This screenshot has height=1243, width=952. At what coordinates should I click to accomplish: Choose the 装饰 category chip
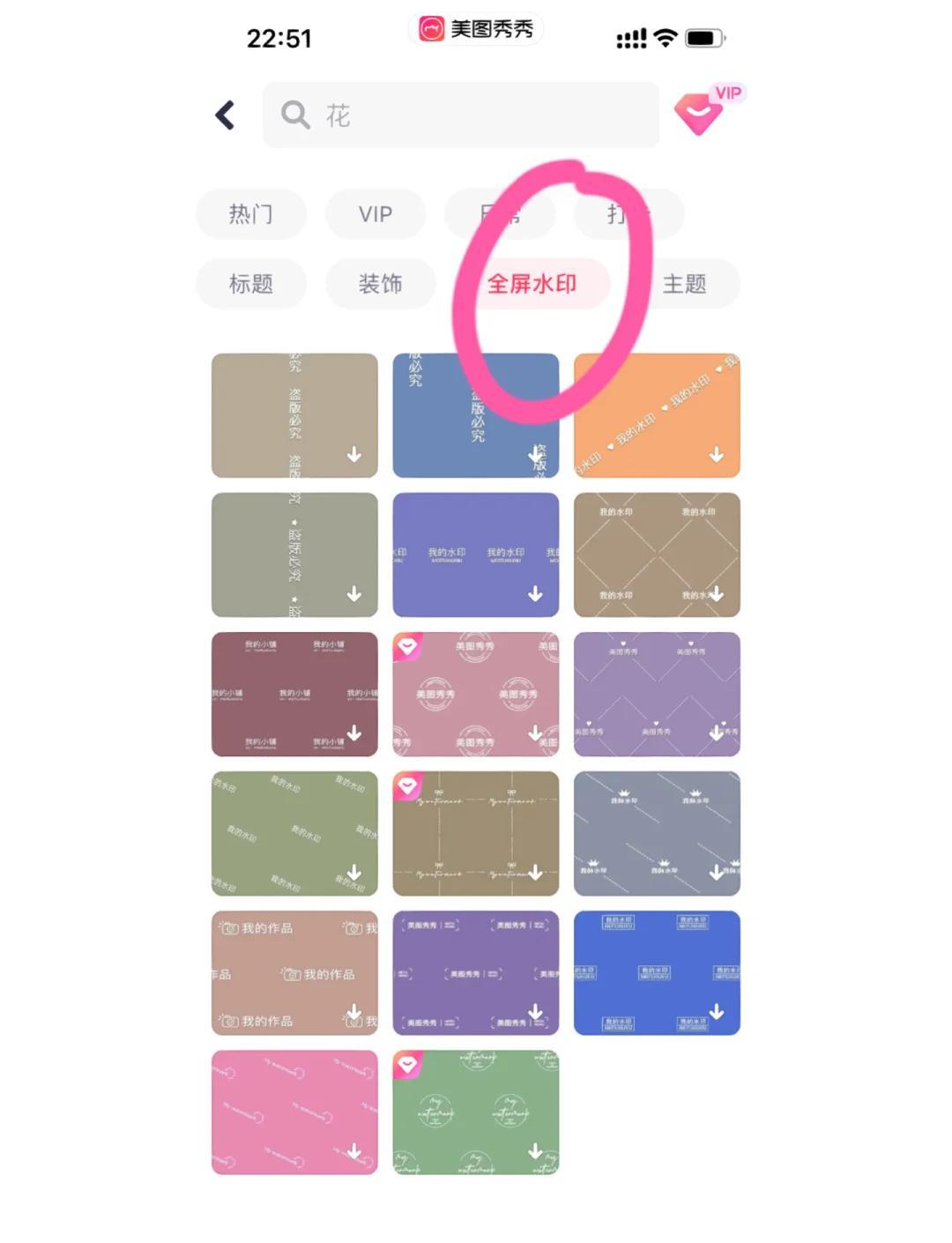click(380, 284)
